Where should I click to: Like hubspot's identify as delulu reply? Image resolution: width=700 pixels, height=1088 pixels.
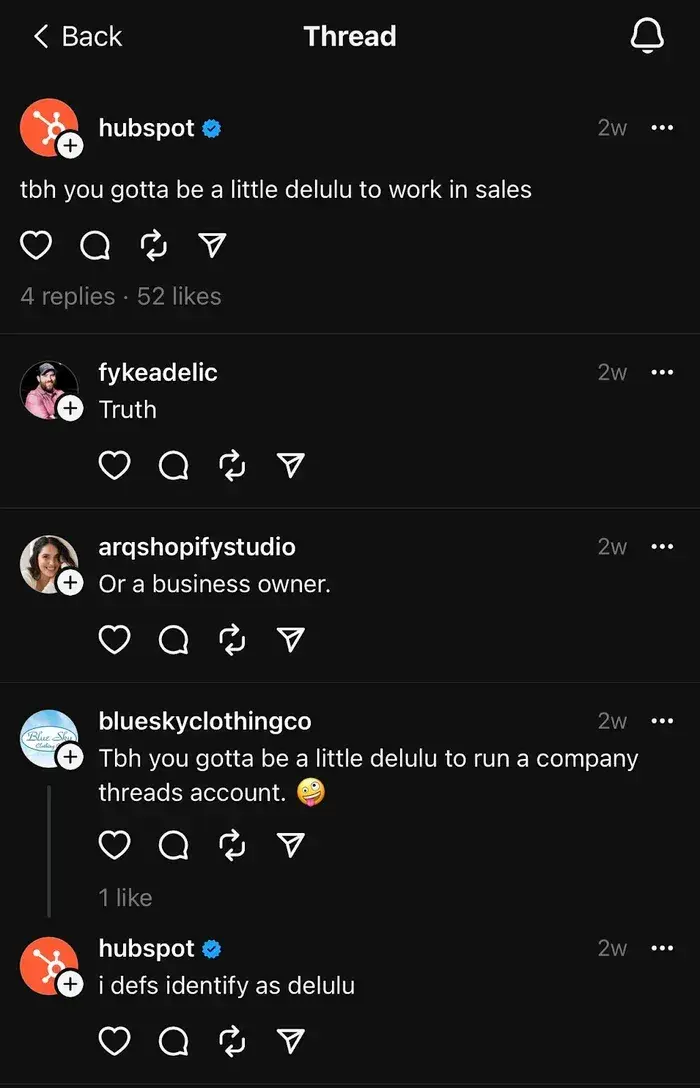click(115, 1041)
